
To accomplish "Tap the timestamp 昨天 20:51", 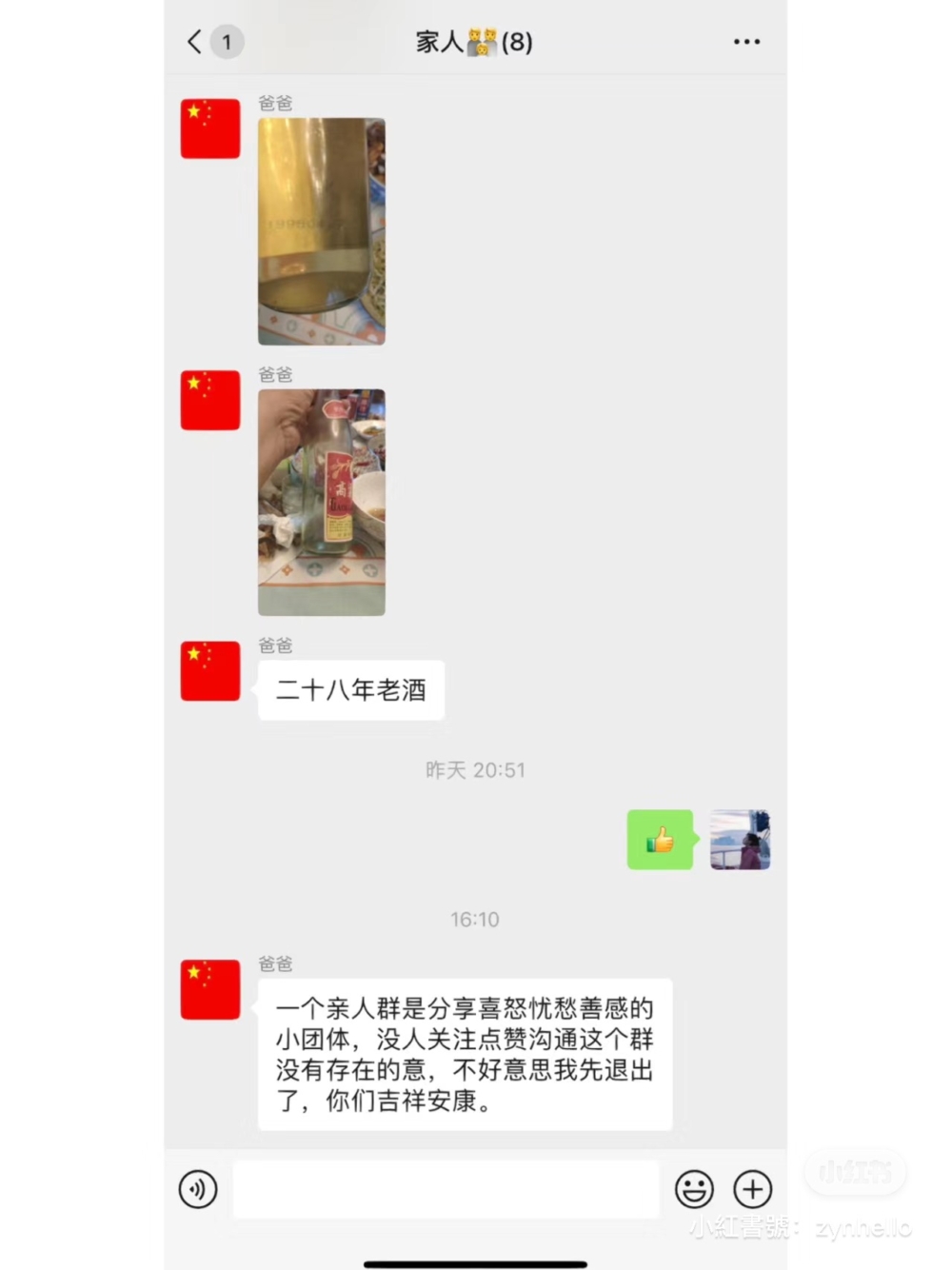I will tap(475, 770).
